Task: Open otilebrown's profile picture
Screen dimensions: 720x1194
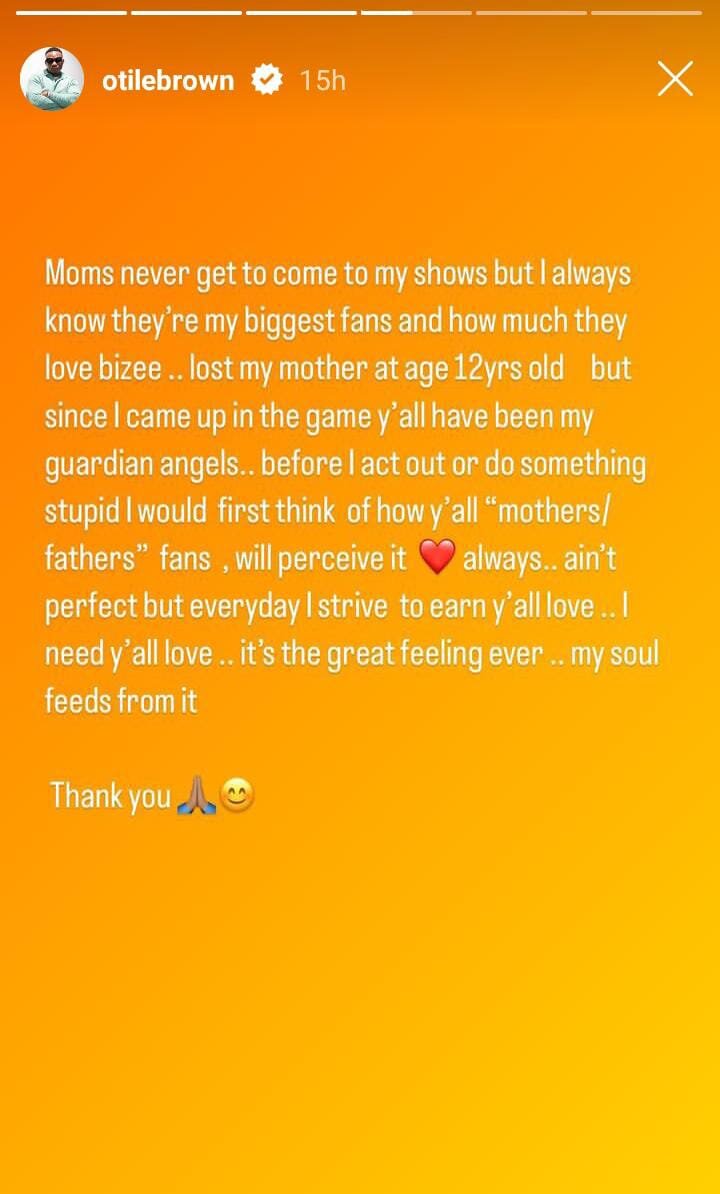Action: pyautogui.click(x=51, y=79)
